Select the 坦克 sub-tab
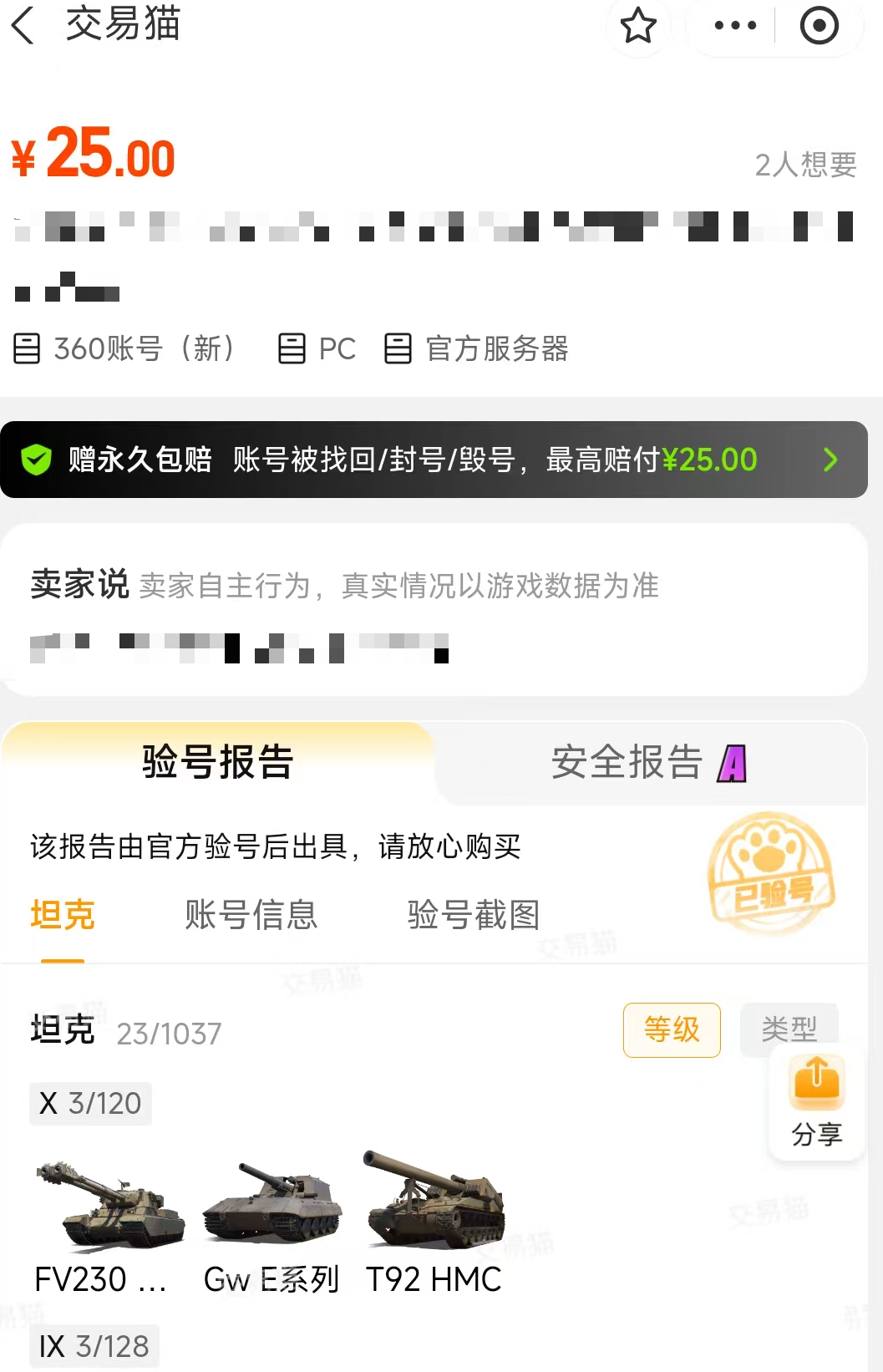Image resolution: width=883 pixels, height=1372 pixels. (x=63, y=915)
